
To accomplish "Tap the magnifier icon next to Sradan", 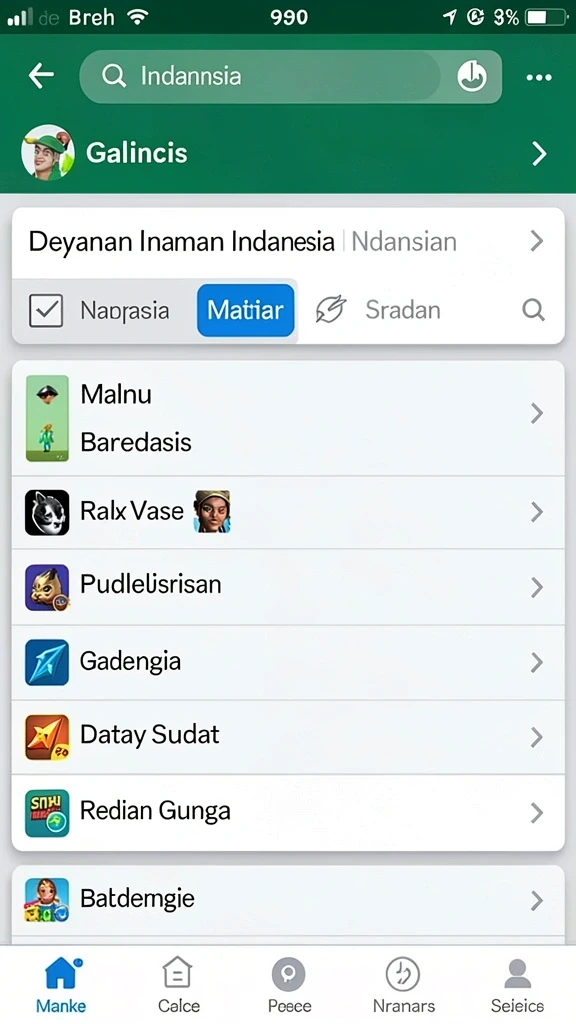I will [x=534, y=310].
